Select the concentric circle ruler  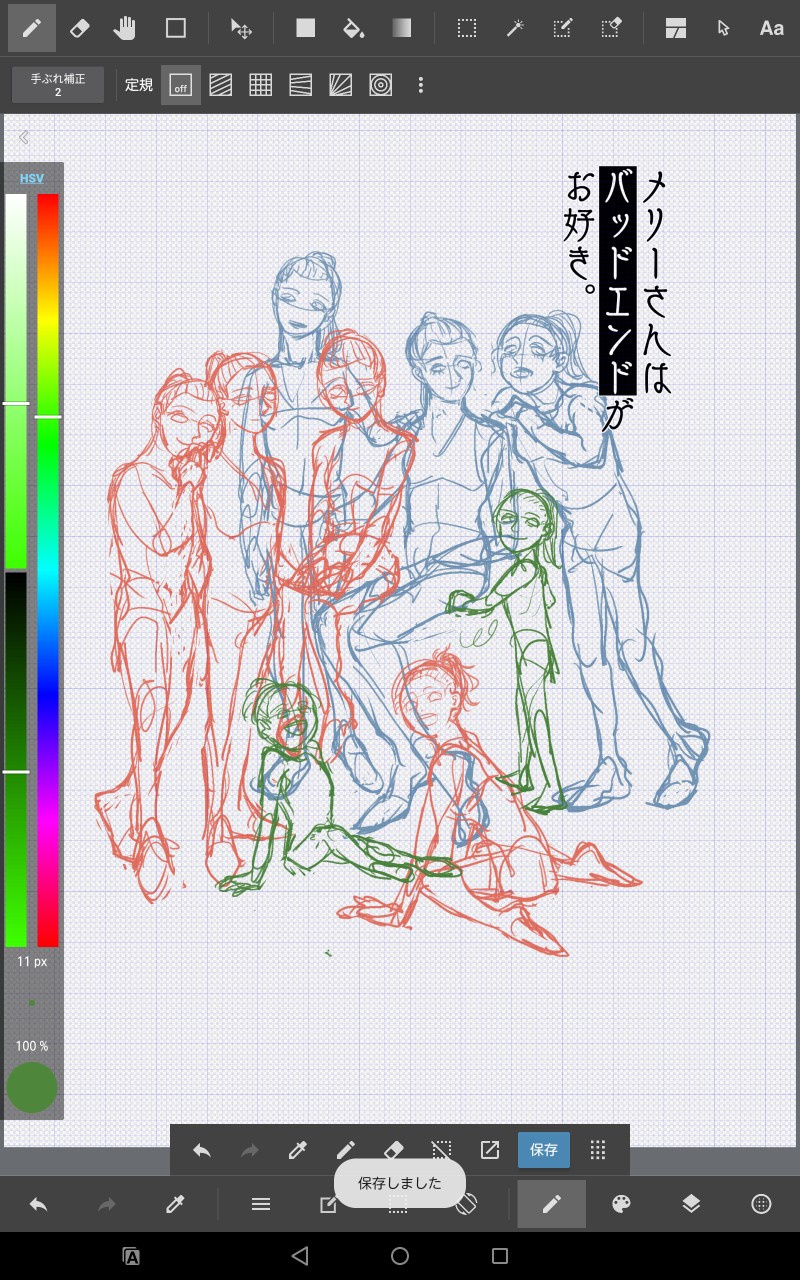(x=380, y=85)
